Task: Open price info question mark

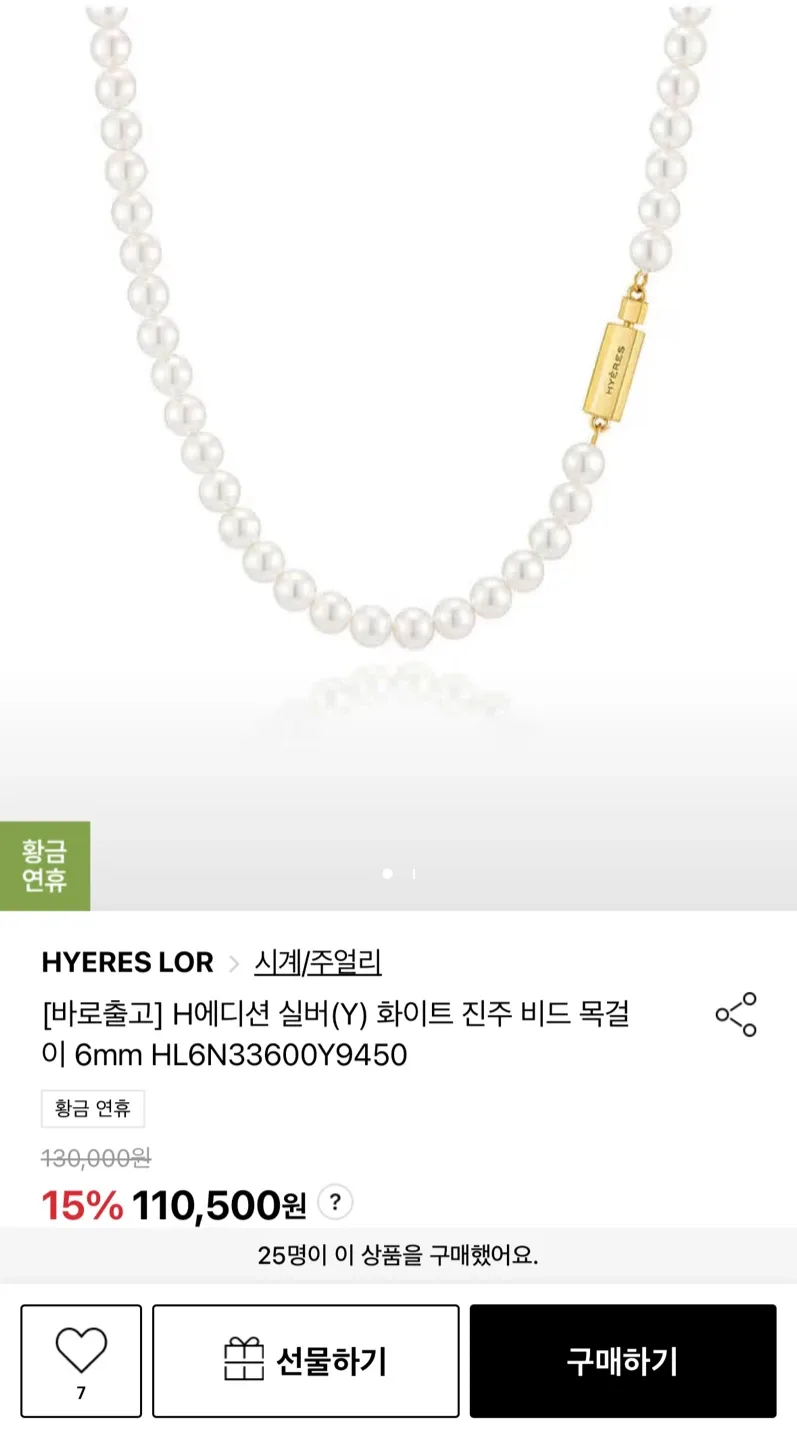Action: 335,1202
